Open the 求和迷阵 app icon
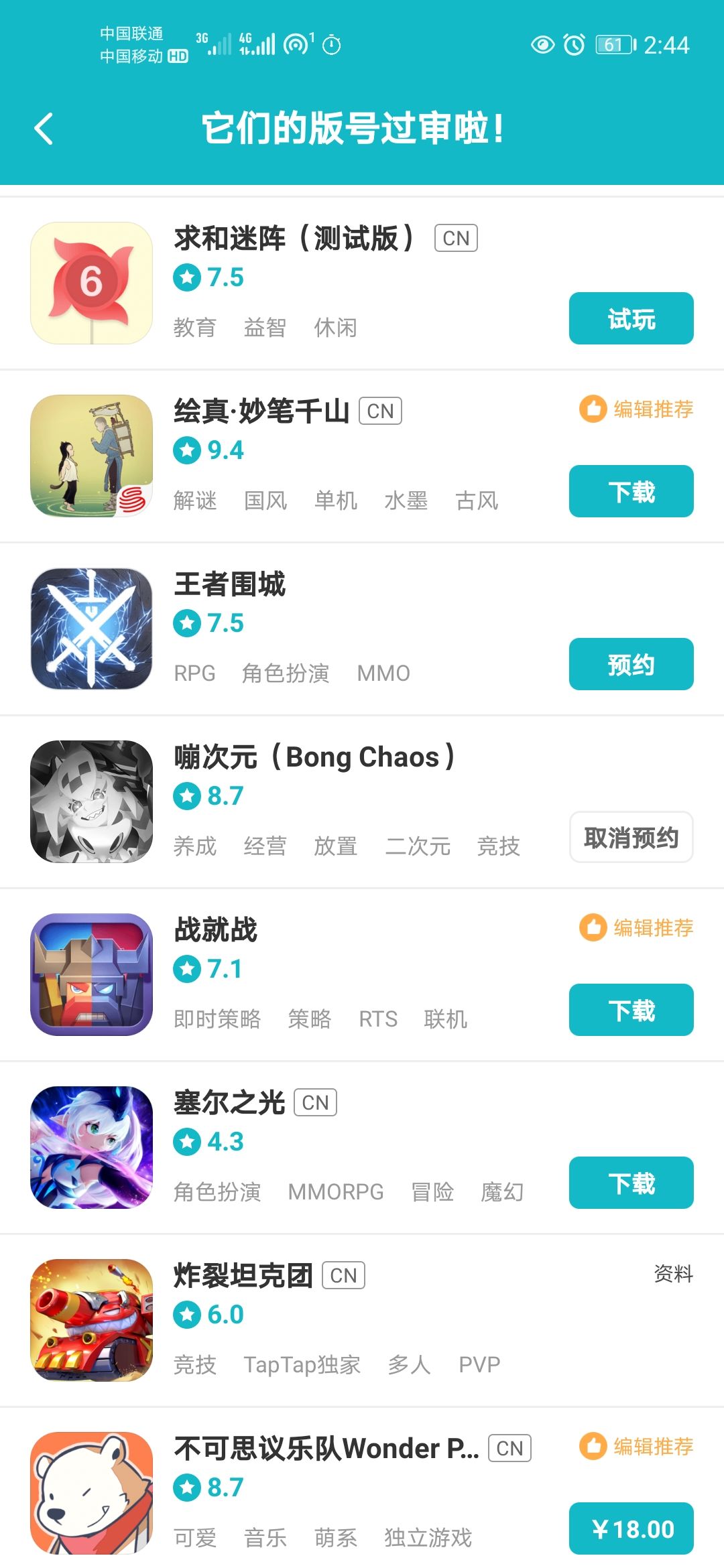 click(92, 283)
